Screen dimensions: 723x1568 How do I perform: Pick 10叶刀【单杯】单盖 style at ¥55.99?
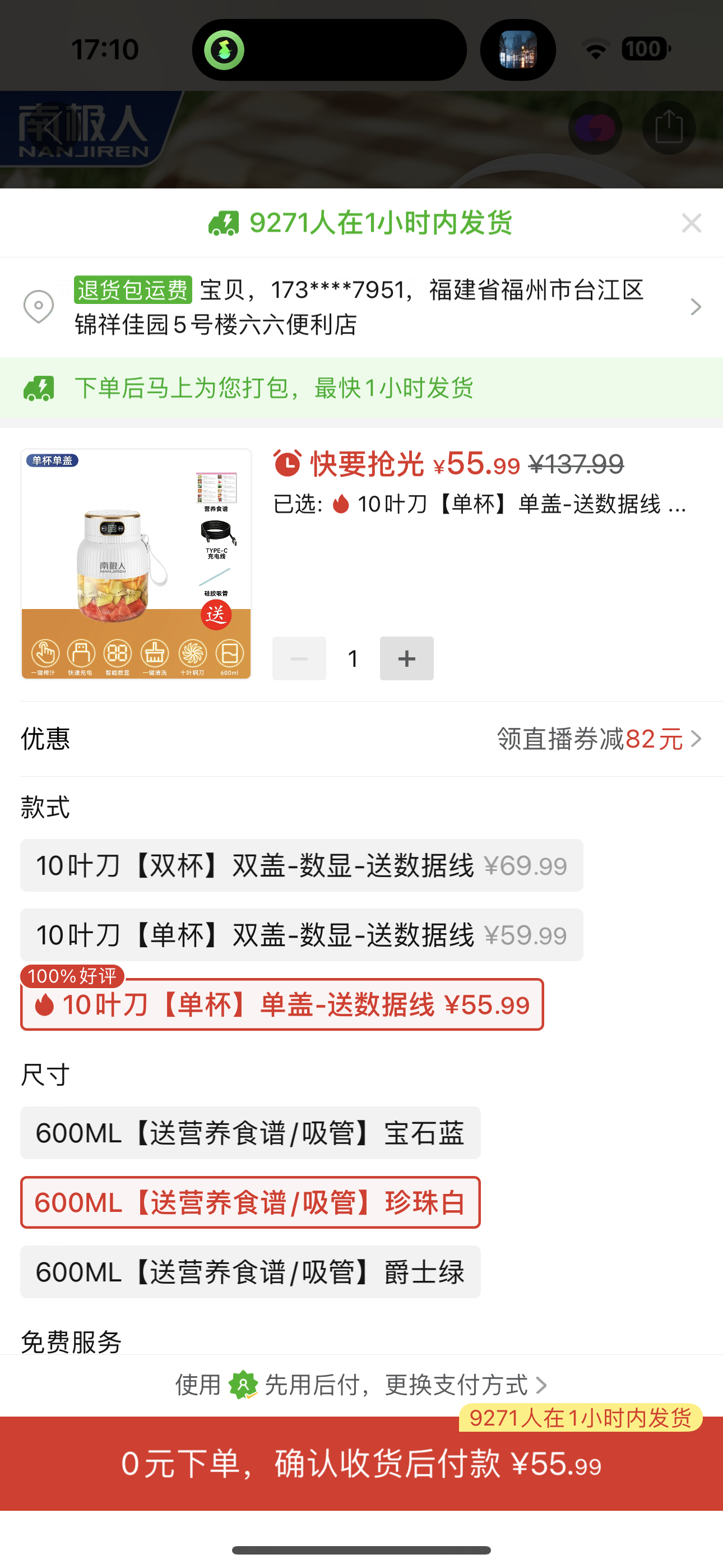282,1004
